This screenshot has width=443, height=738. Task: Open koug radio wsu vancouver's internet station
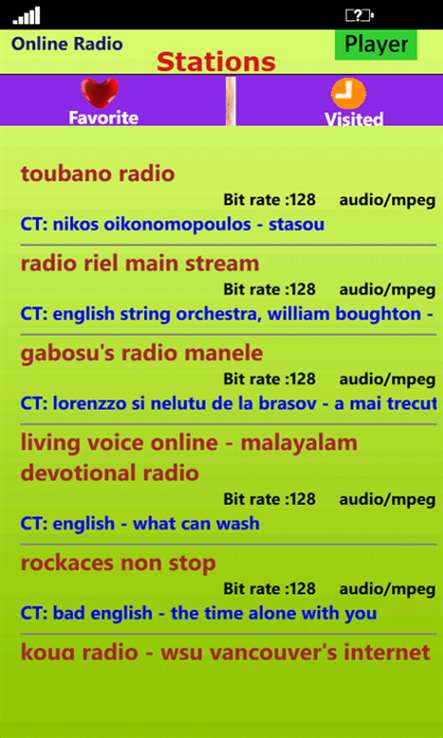pyautogui.click(x=225, y=652)
